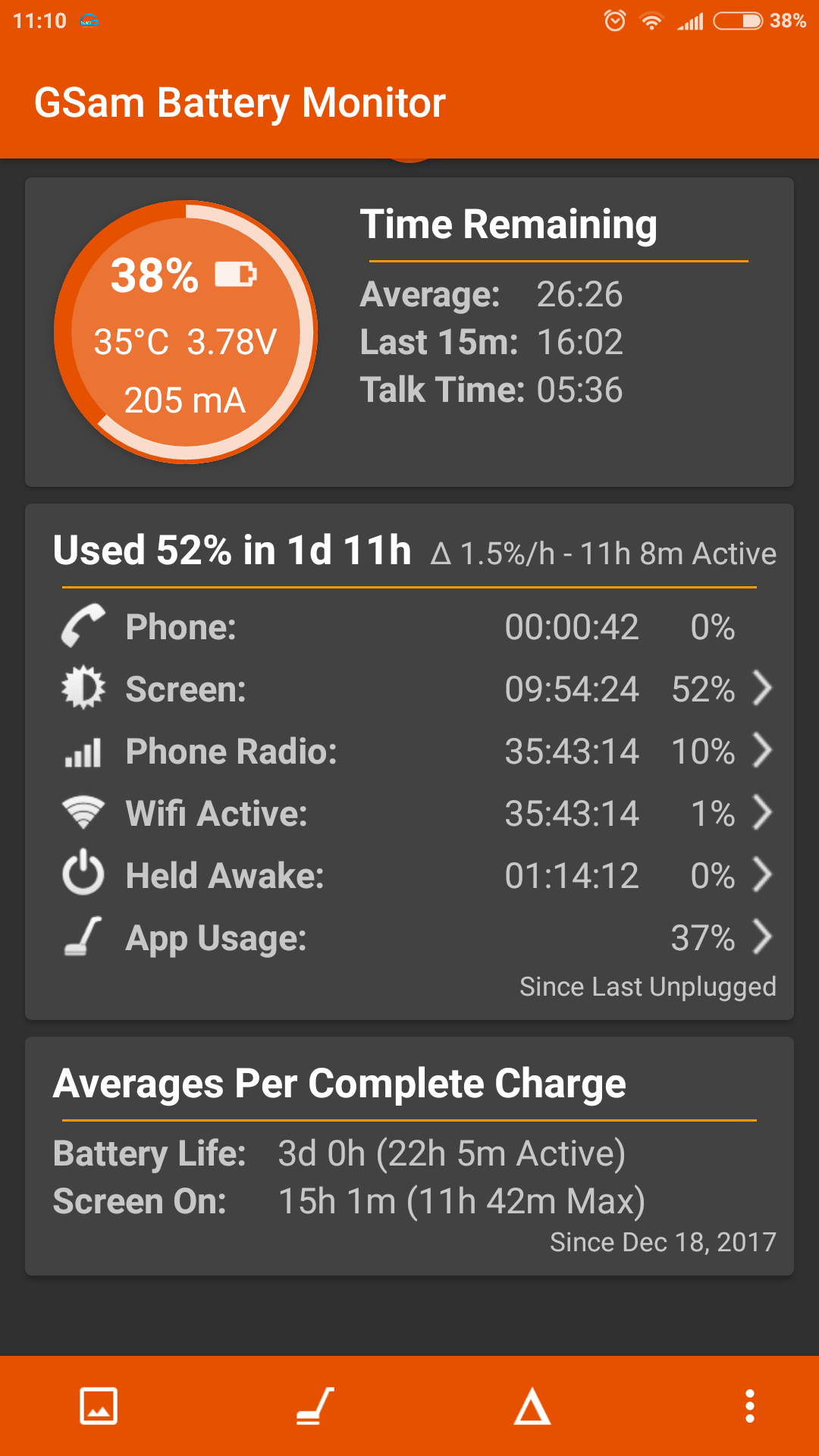This screenshot has width=819, height=1456.
Task: Expand the Held Awake details
Action: pyautogui.click(x=416, y=876)
